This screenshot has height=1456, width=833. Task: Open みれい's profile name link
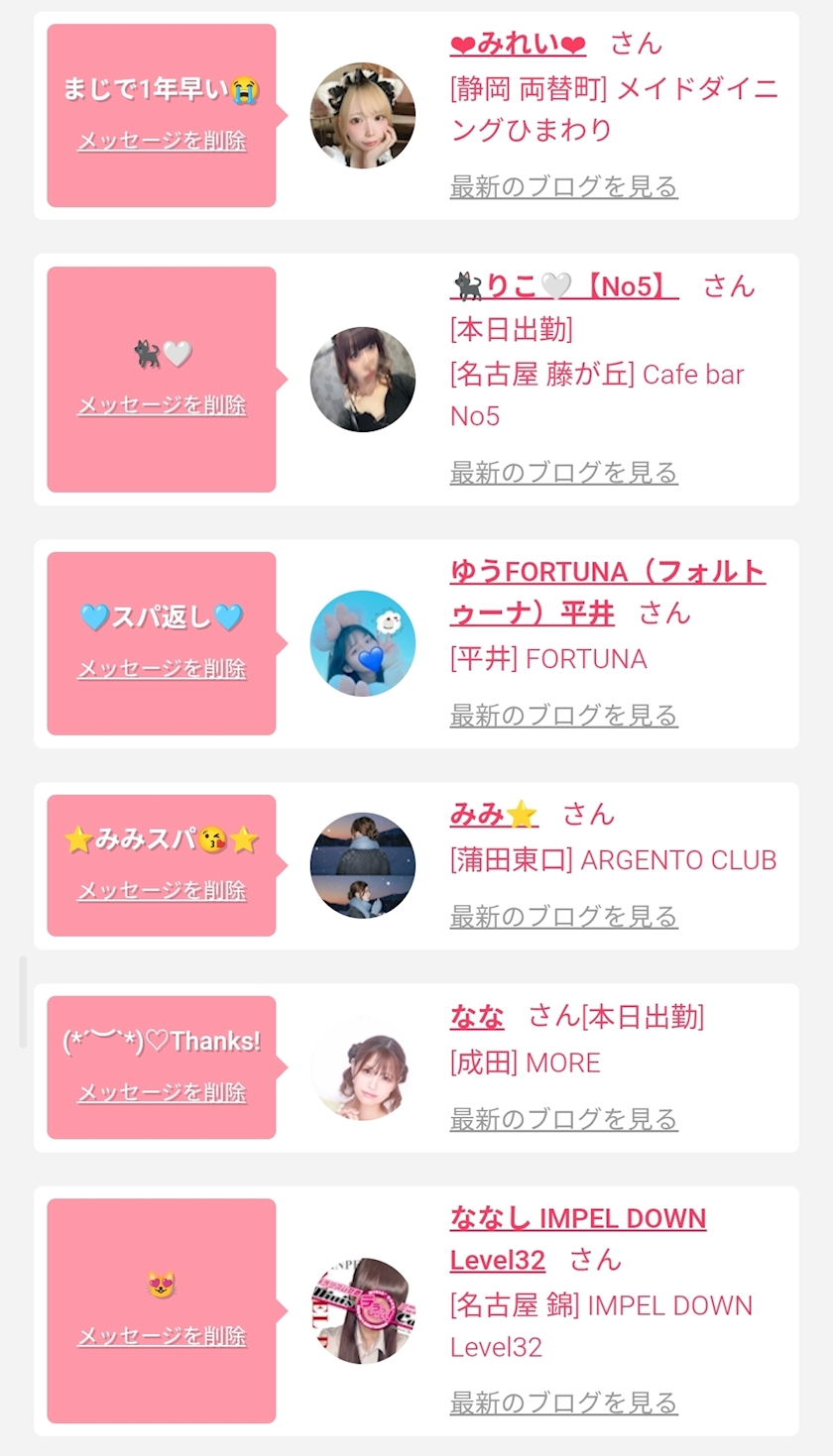pyautogui.click(x=518, y=45)
